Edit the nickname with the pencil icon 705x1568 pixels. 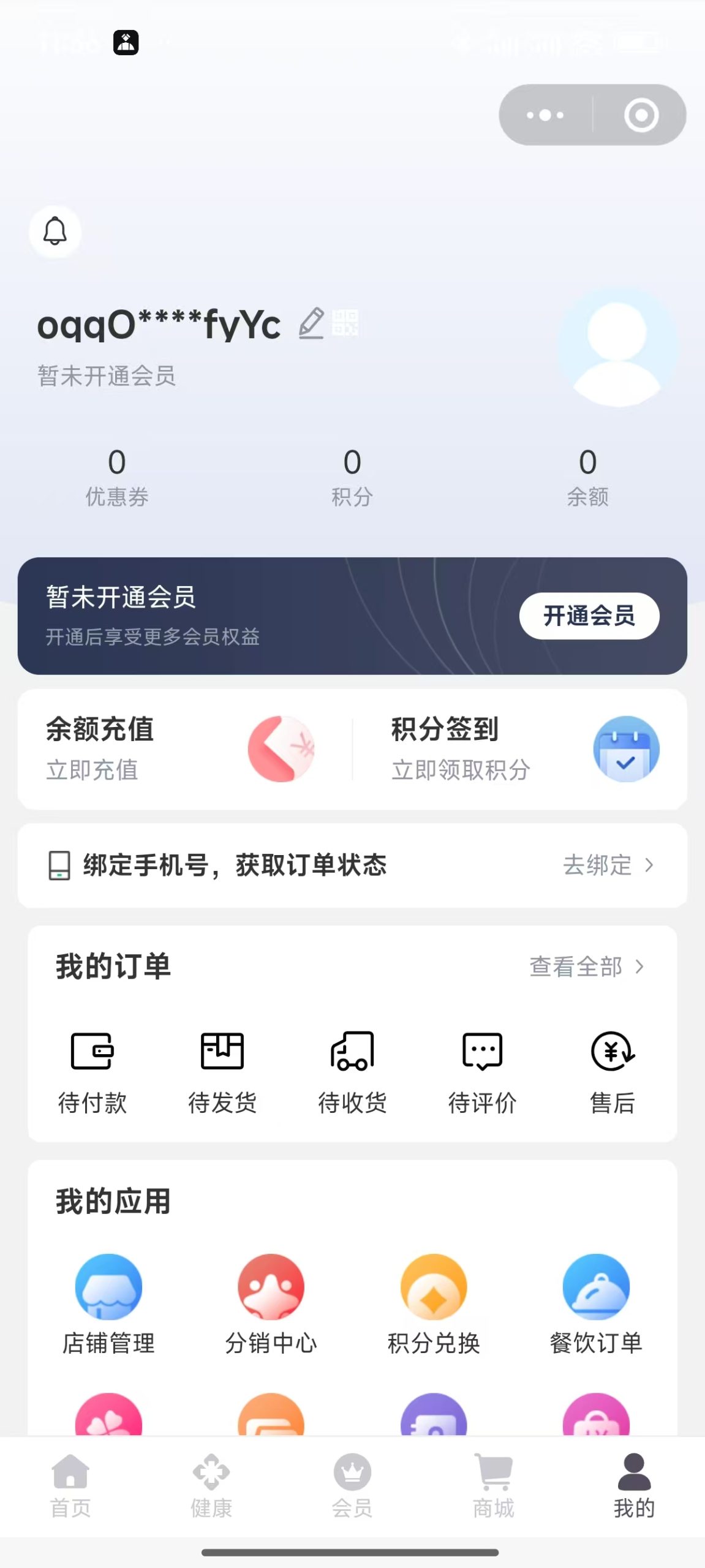click(x=311, y=324)
